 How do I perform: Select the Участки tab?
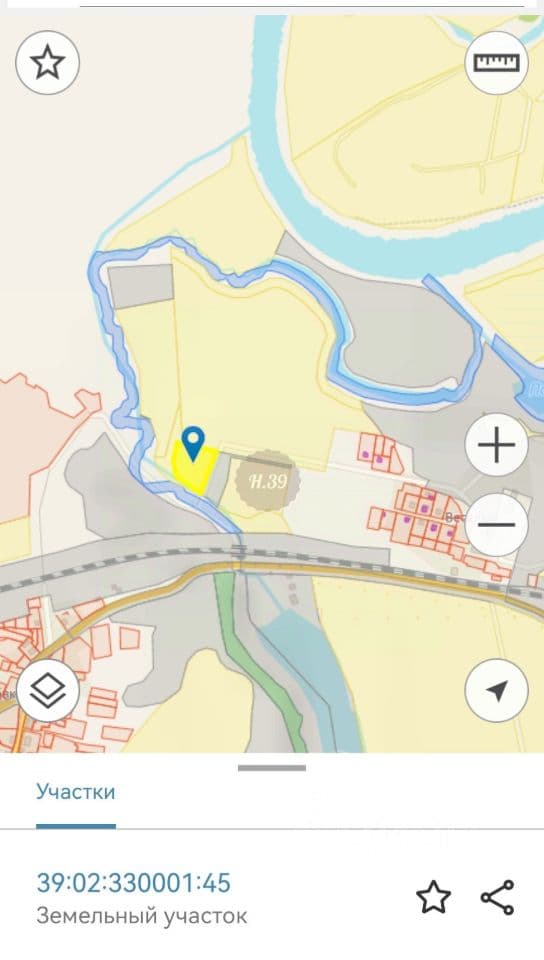click(x=76, y=792)
